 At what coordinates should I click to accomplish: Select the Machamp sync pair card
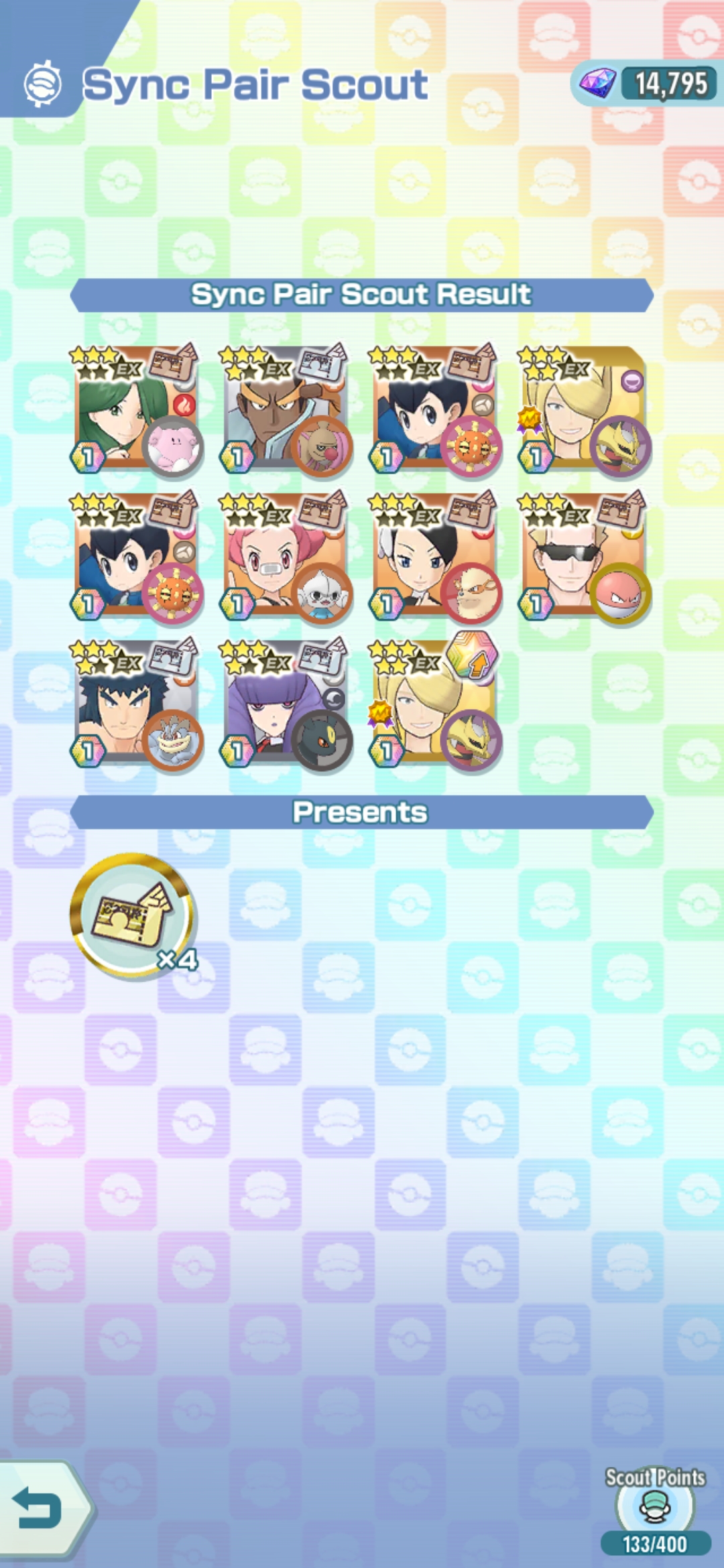(136, 702)
